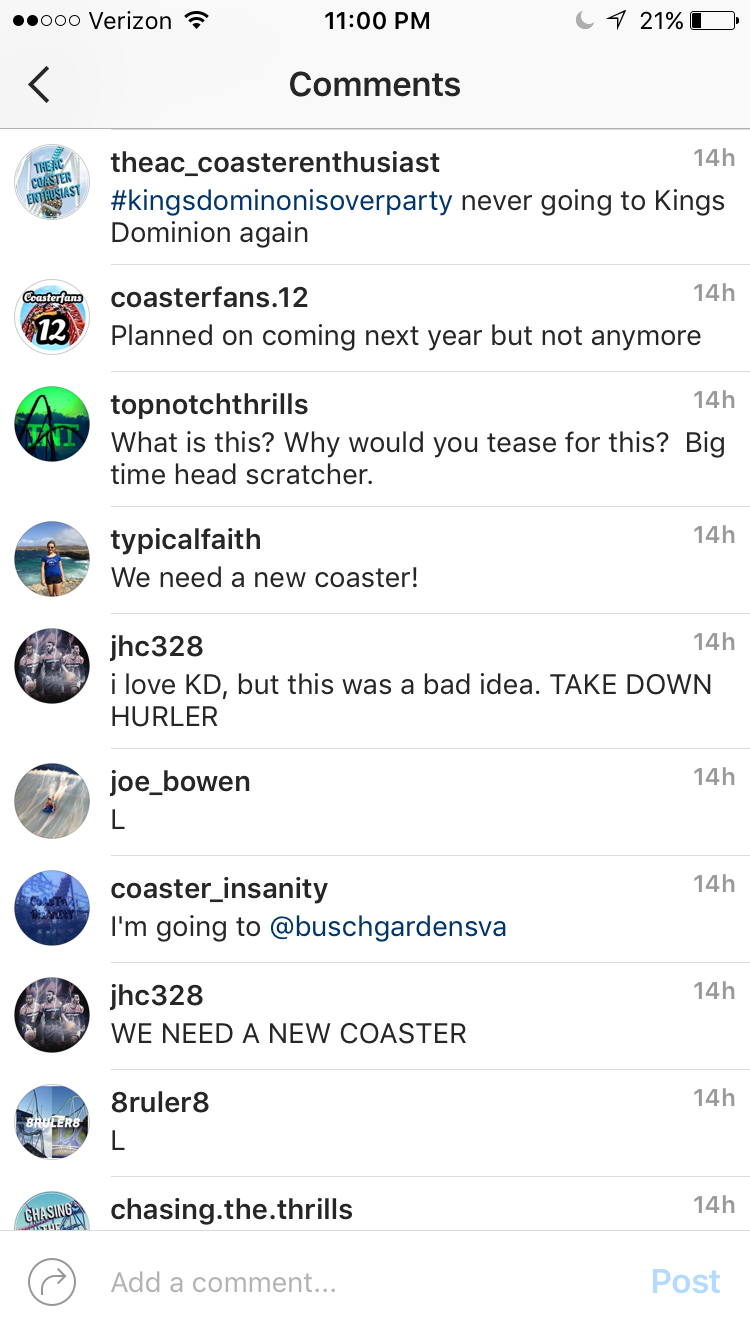The width and height of the screenshot is (750, 1334).
Task: Open jhc328's profile from TAKE DOWN HURLER comment
Action: point(157,647)
